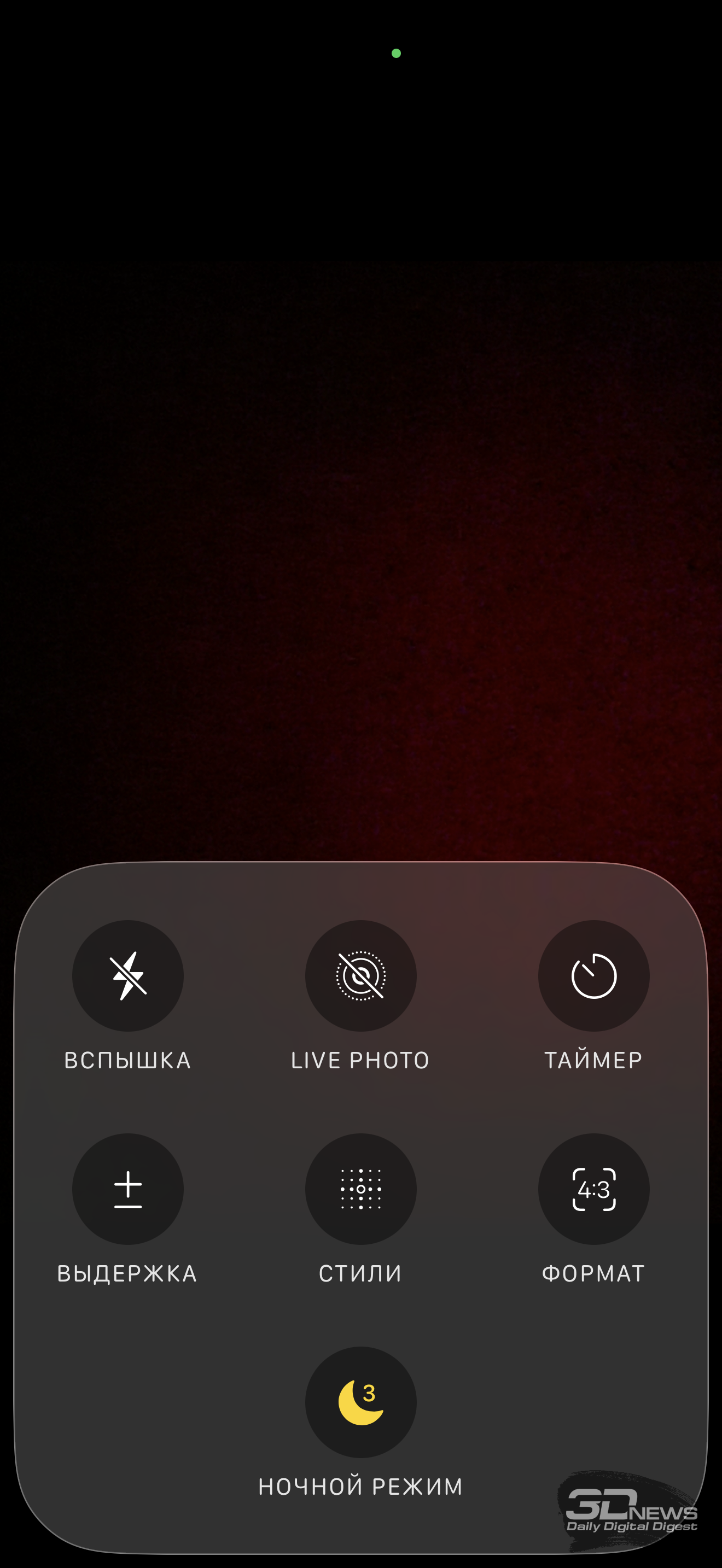
Task: Tap the Вспышка flash button
Action: tap(128, 976)
